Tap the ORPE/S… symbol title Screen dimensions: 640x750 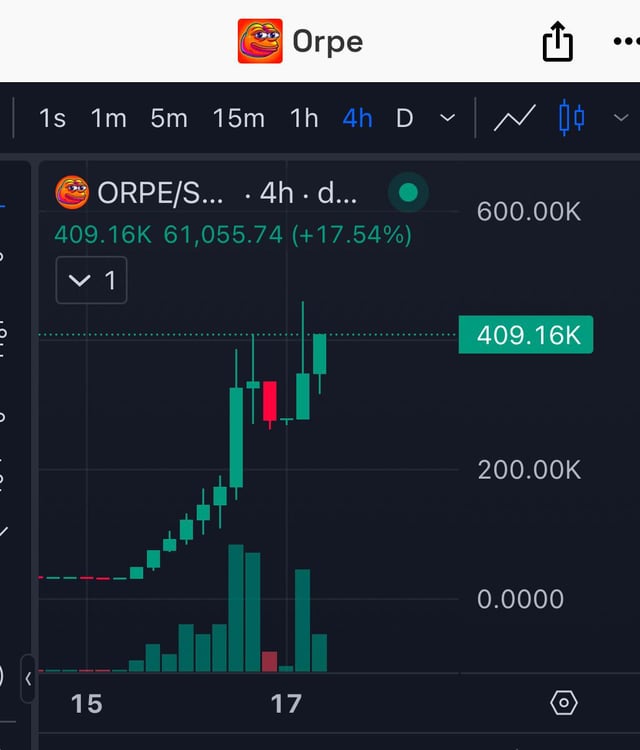pyautogui.click(x=160, y=192)
